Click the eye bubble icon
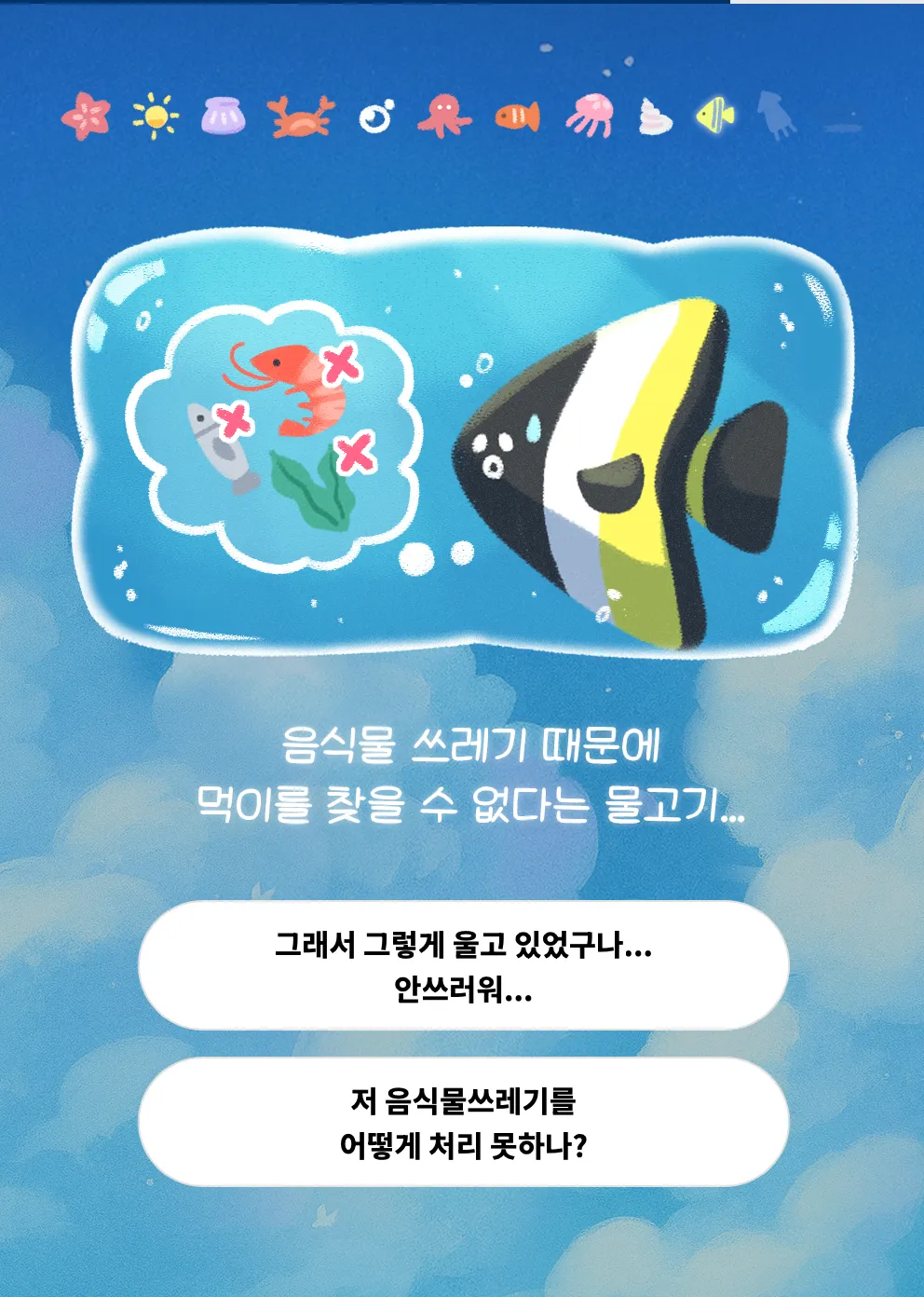This screenshot has width=924, height=1297. tap(373, 116)
